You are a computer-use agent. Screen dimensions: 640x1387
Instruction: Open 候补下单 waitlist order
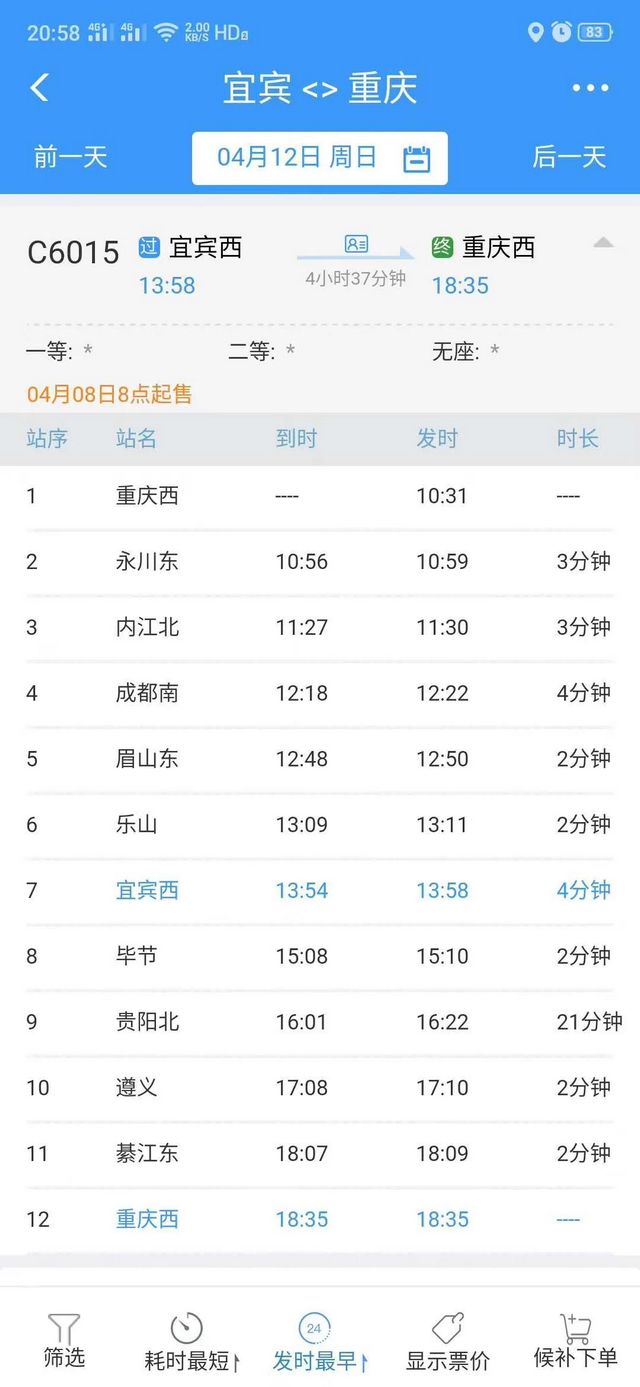click(x=575, y=1340)
